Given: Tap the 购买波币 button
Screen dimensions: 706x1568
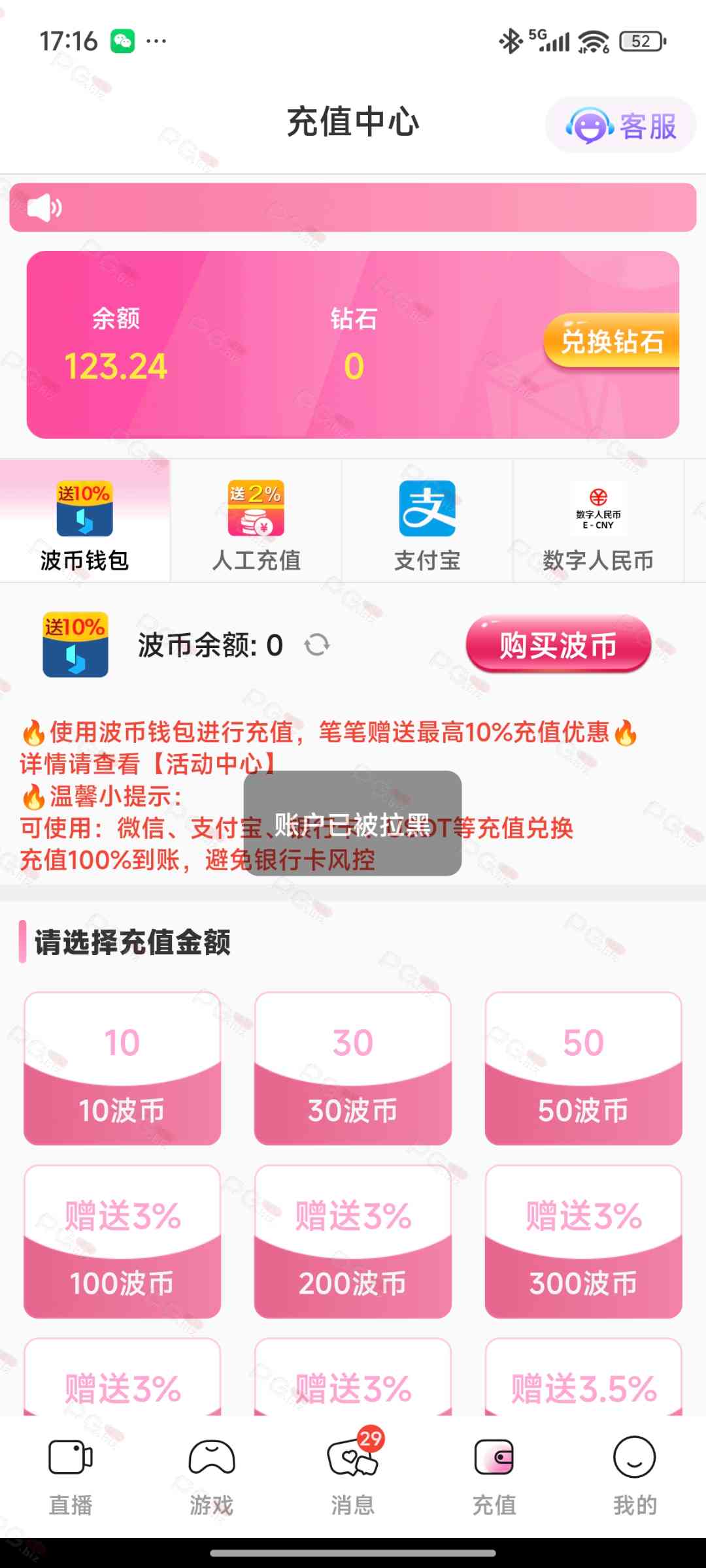Looking at the screenshot, I should (558, 644).
